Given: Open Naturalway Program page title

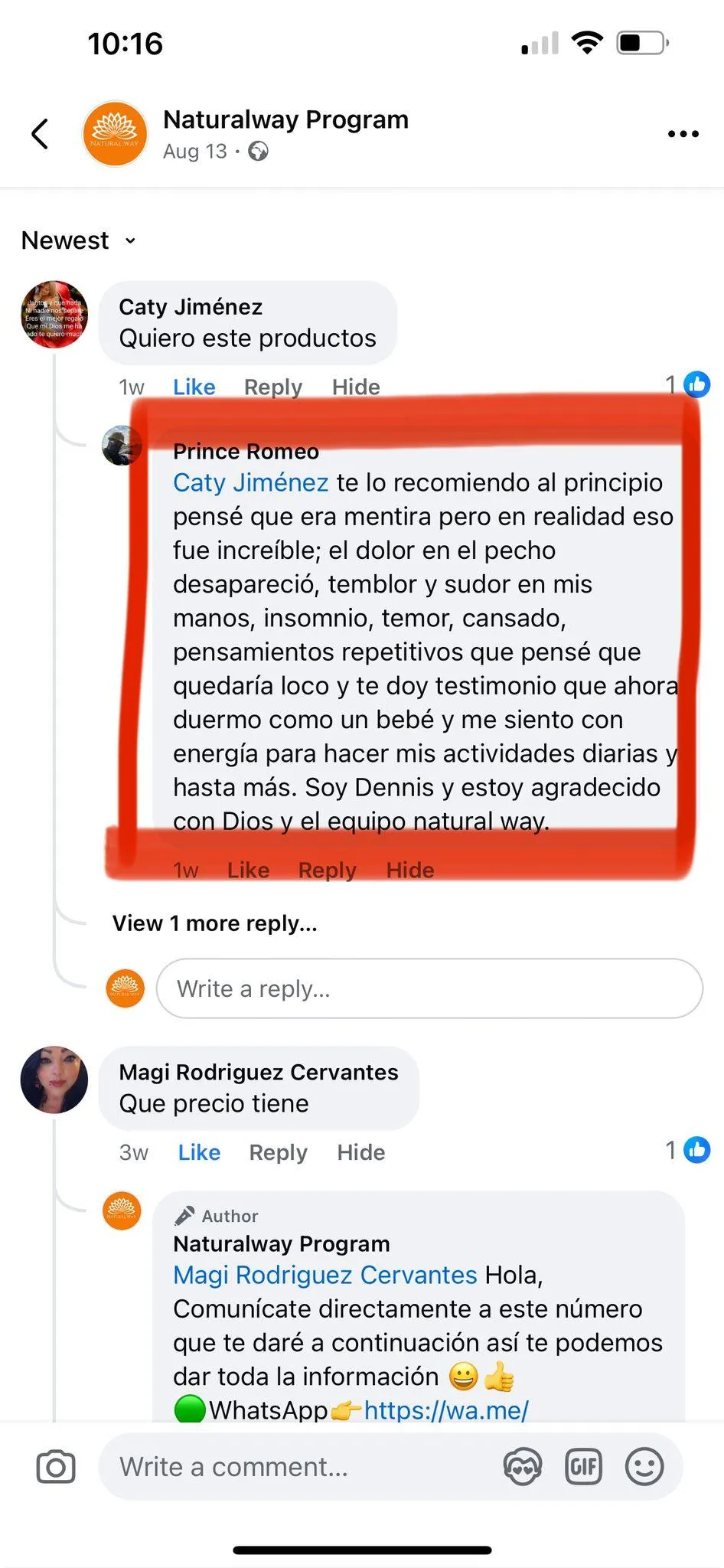Looking at the screenshot, I should pos(285,119).
